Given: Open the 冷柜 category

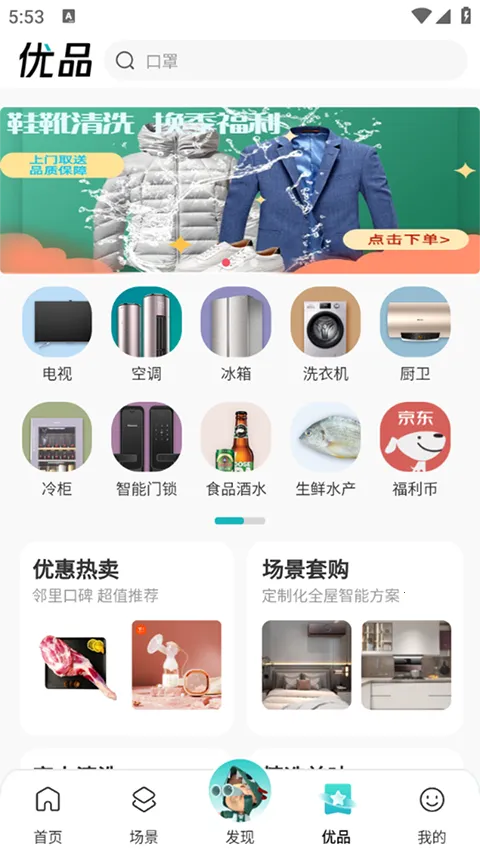Looking at the screenshot, I should (x=57, y=450).
